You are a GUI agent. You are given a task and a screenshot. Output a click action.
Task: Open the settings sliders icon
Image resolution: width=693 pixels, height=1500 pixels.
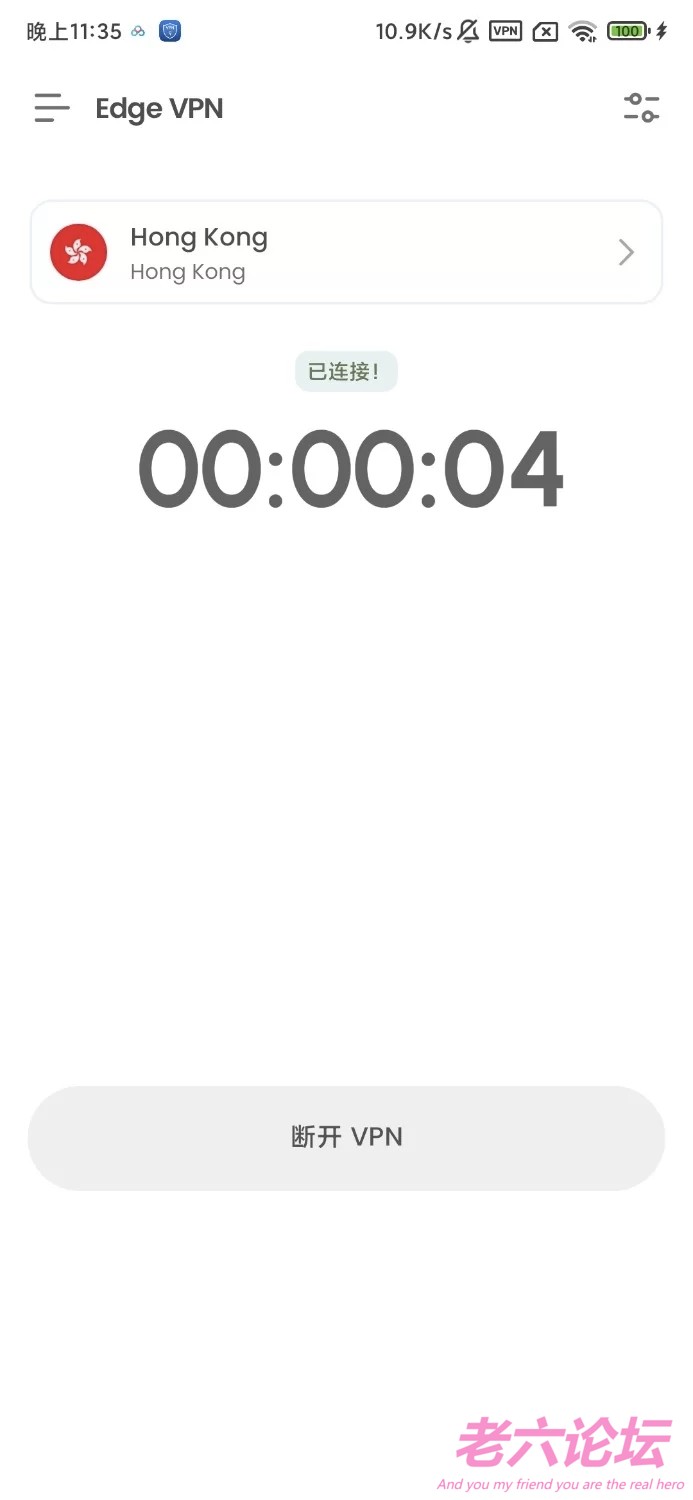(641, 108)
